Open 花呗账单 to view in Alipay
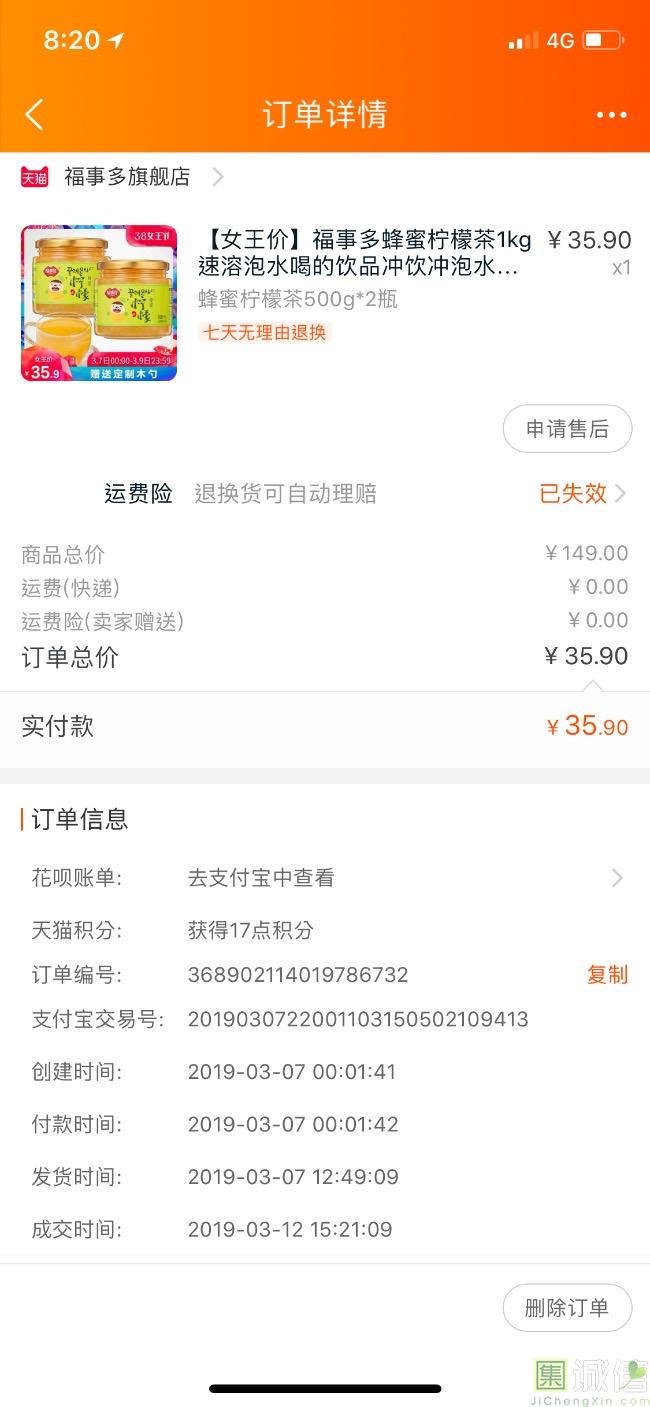650x1407 pixels. tap(400, 878)
